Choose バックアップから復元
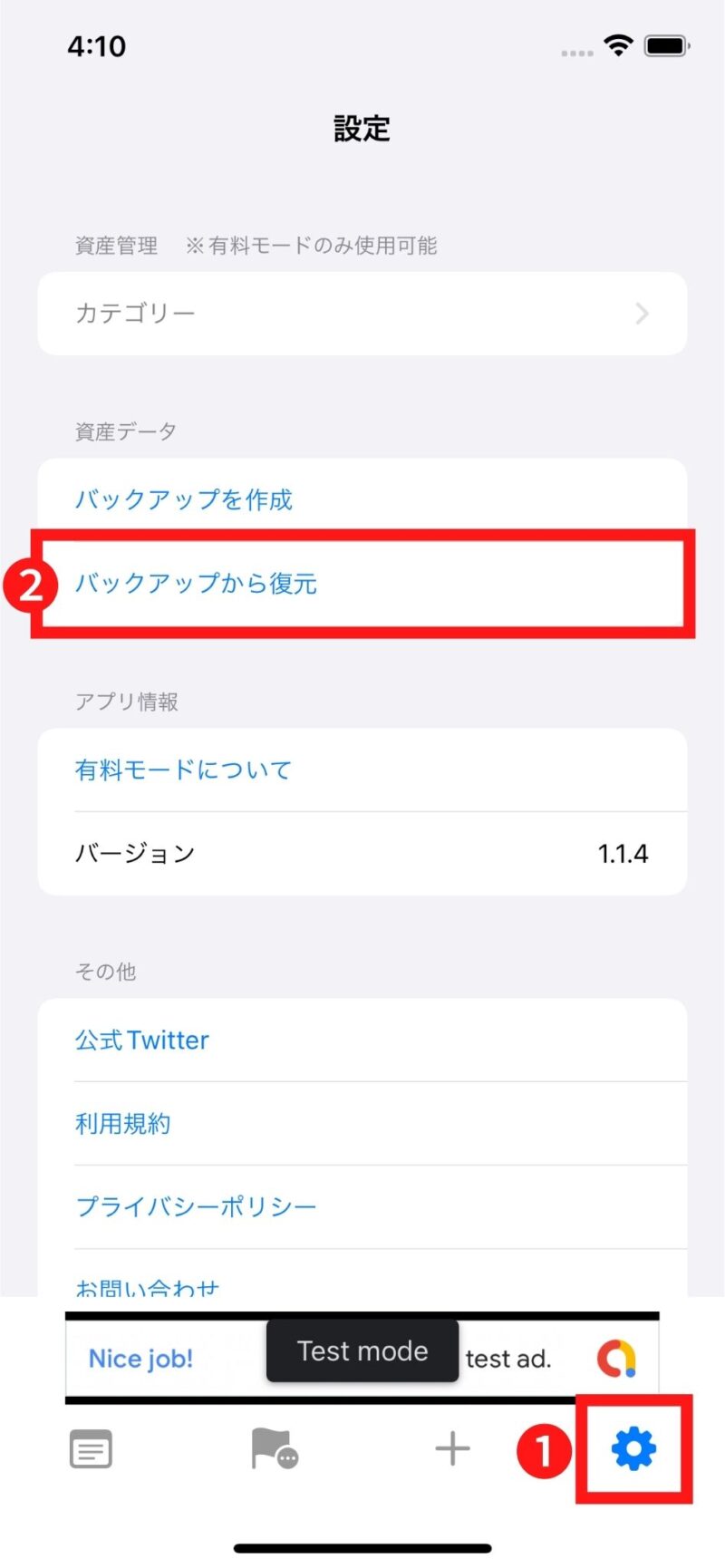Viewport: 725px width, 1568px height. click(362, 584)
